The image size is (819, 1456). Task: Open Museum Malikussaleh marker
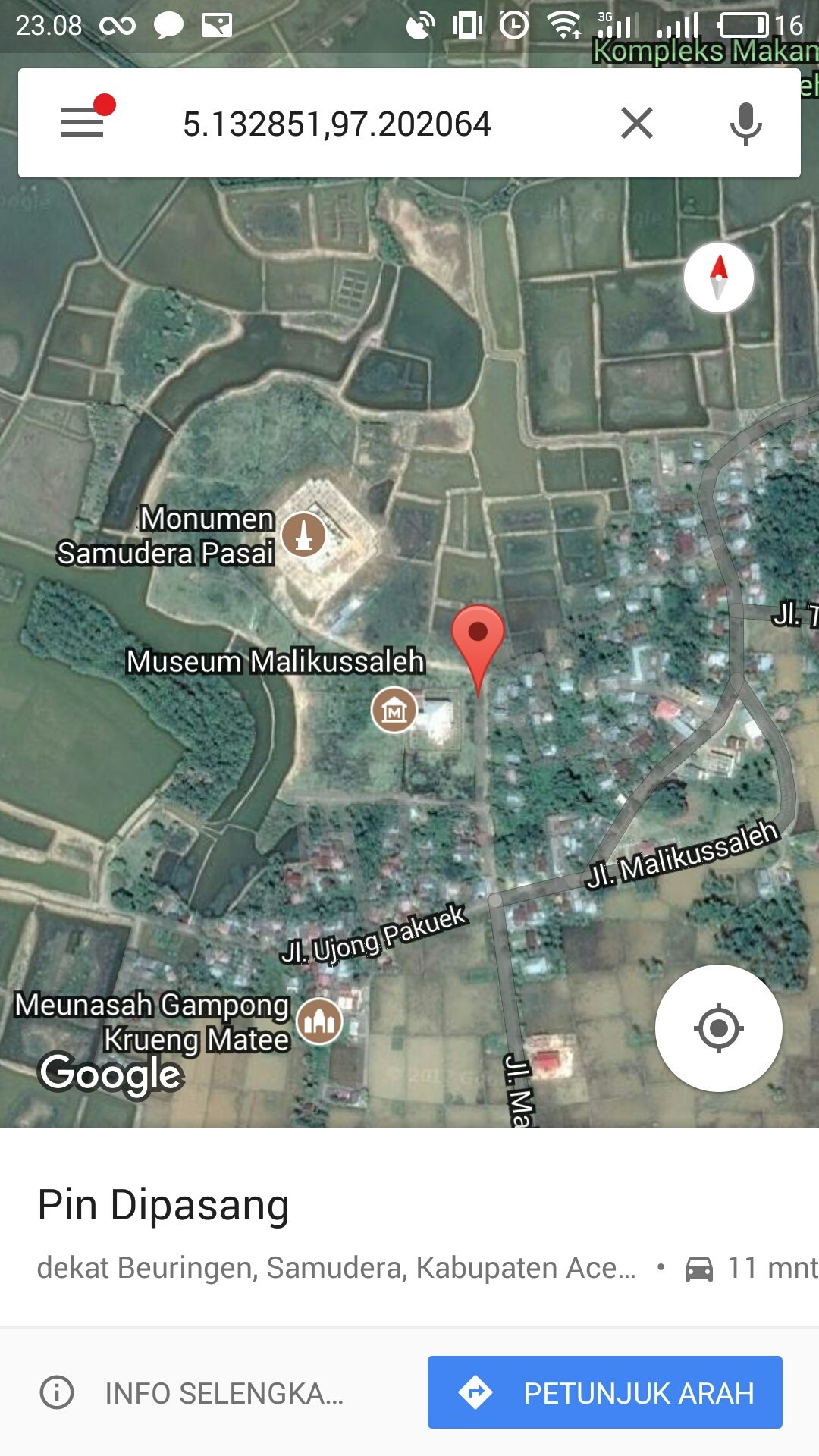point(394,710)
